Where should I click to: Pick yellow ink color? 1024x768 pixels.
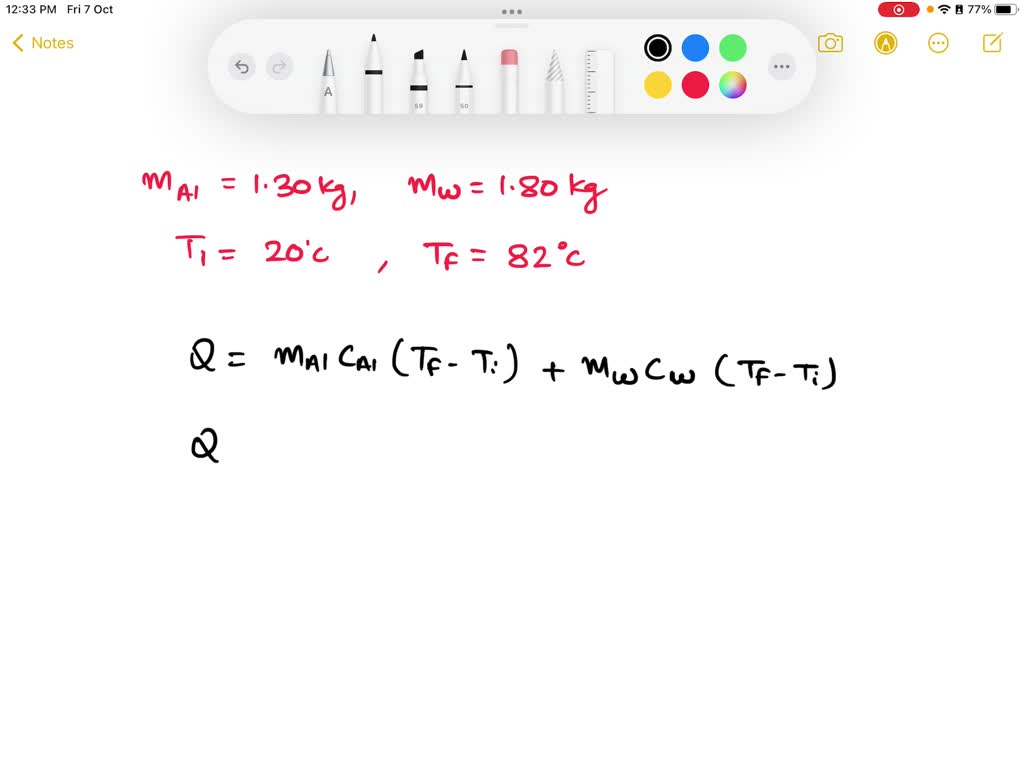(657, 85)
